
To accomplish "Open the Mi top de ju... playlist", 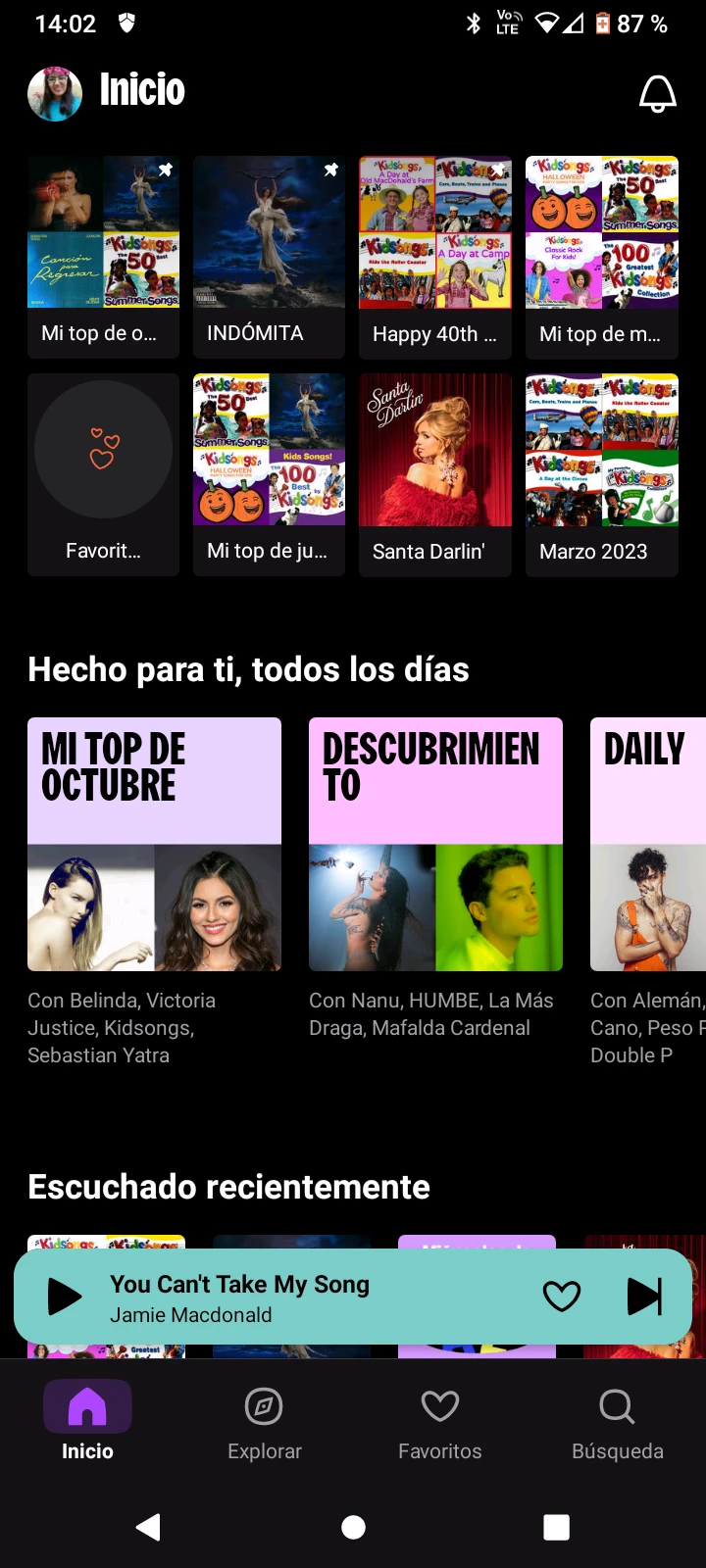I will (x=269, y=474).
